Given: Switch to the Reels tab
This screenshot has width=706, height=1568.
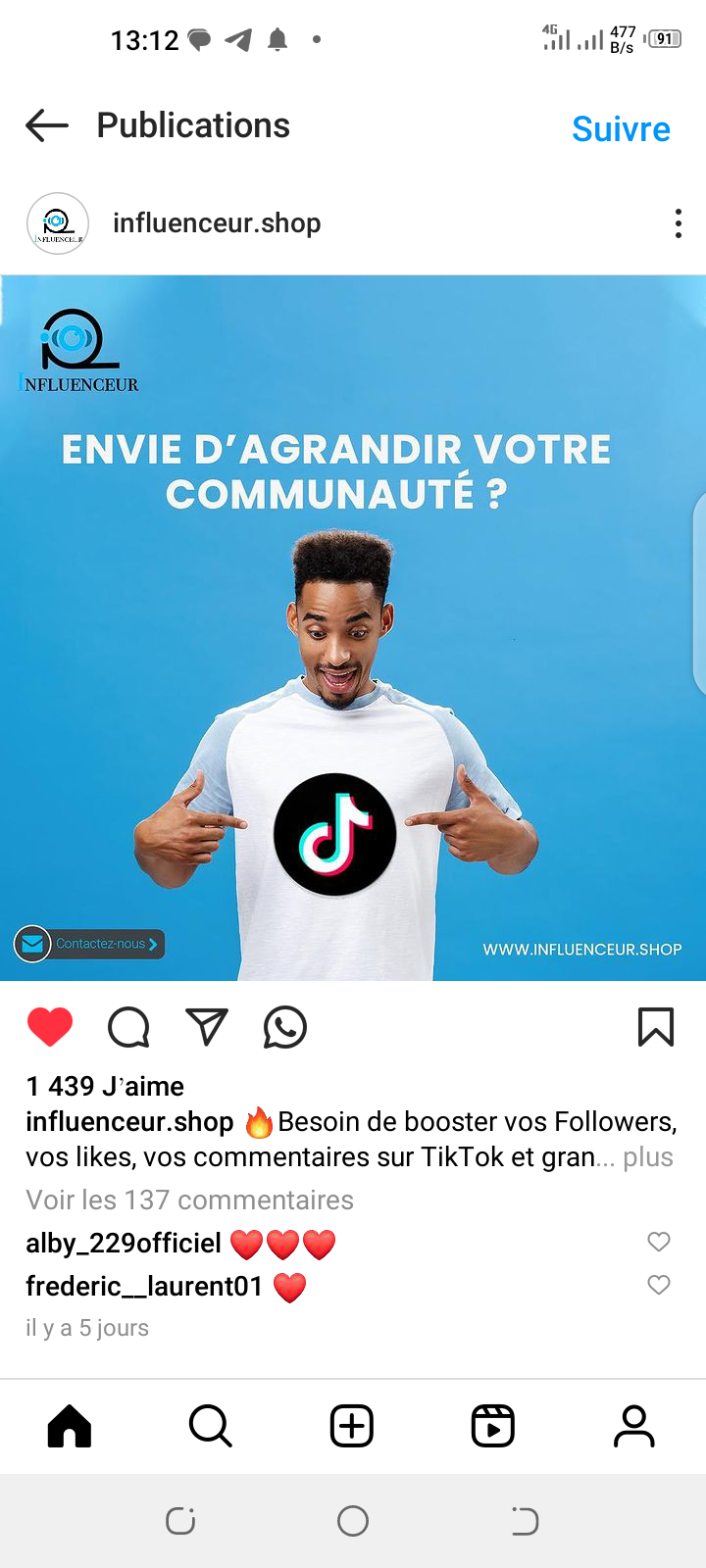Looking at the screenshot, I should (x=492, y=1426).
